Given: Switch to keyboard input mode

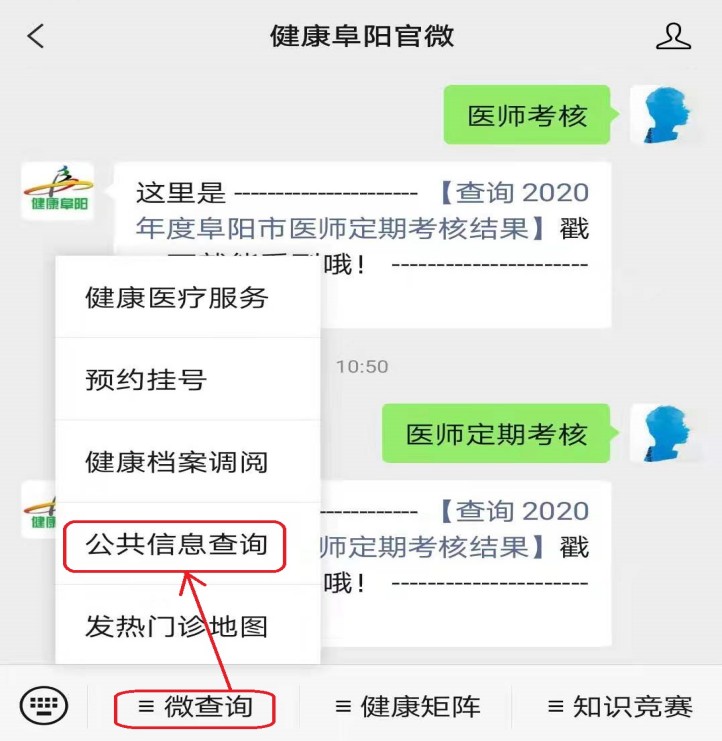Looking at the screenshot, I should tap(44, 707).
